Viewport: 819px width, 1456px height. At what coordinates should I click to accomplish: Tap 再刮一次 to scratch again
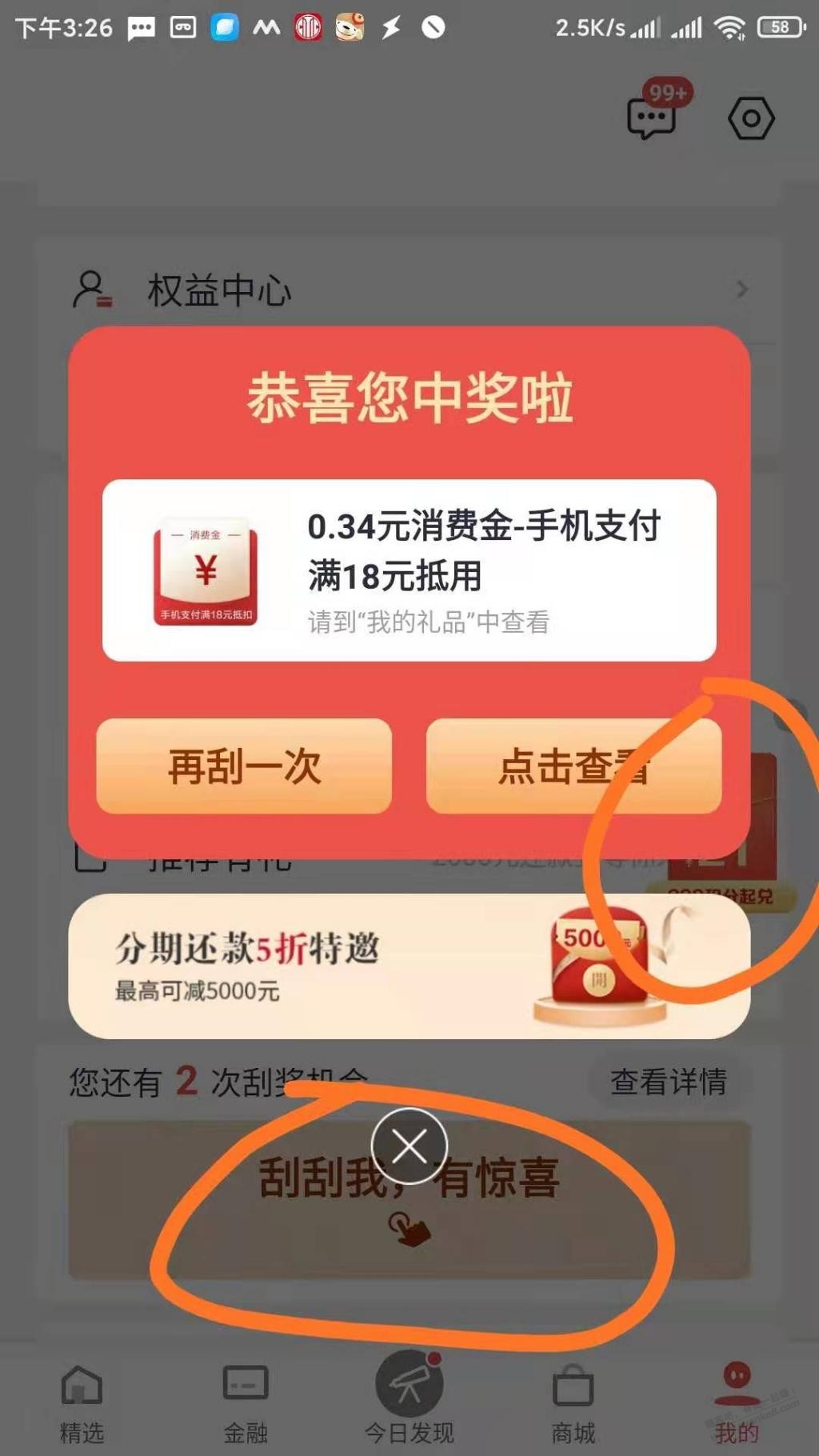(x=244, y=766)
